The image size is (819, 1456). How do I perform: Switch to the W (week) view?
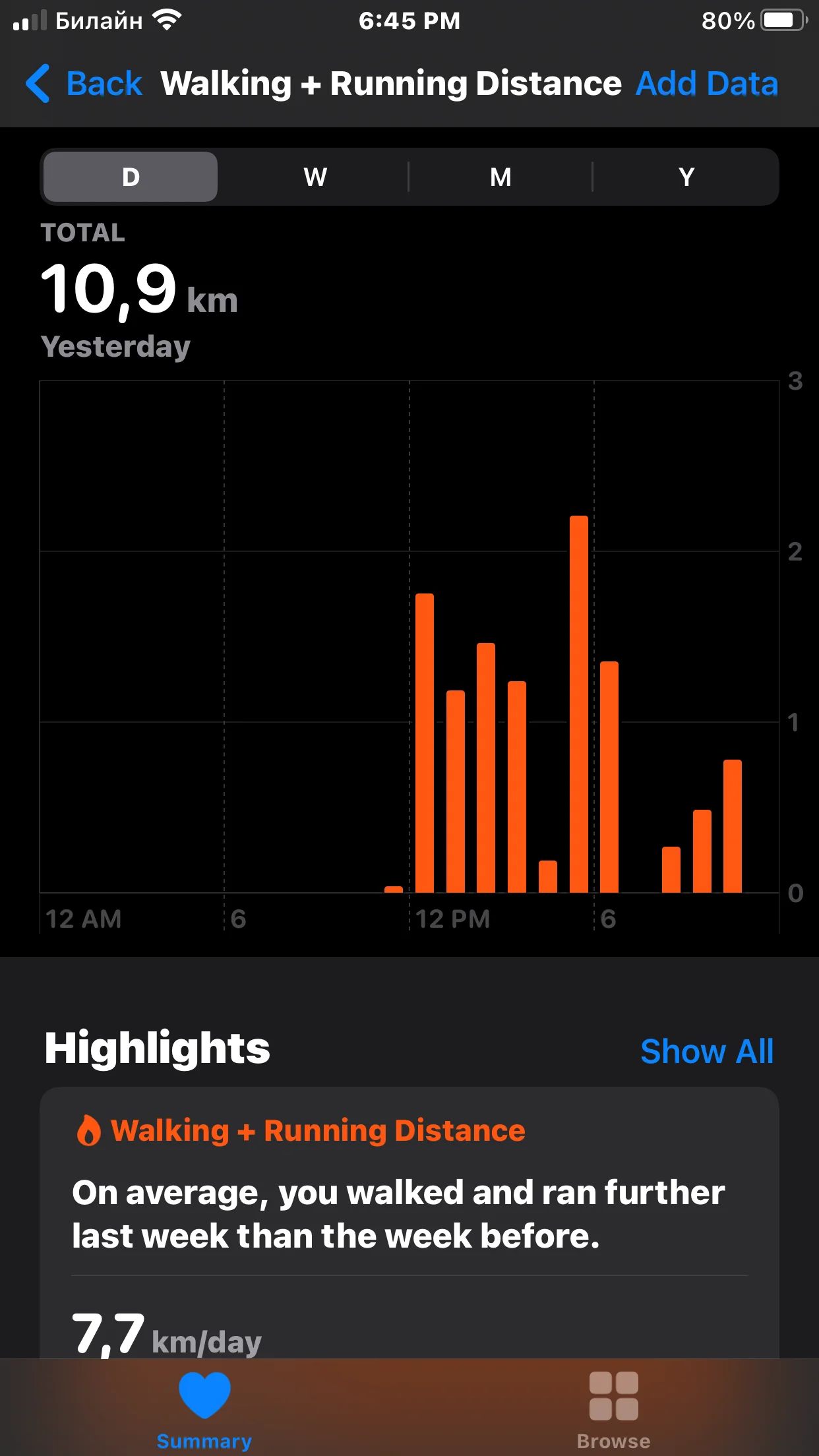click(x=315, y=177)
